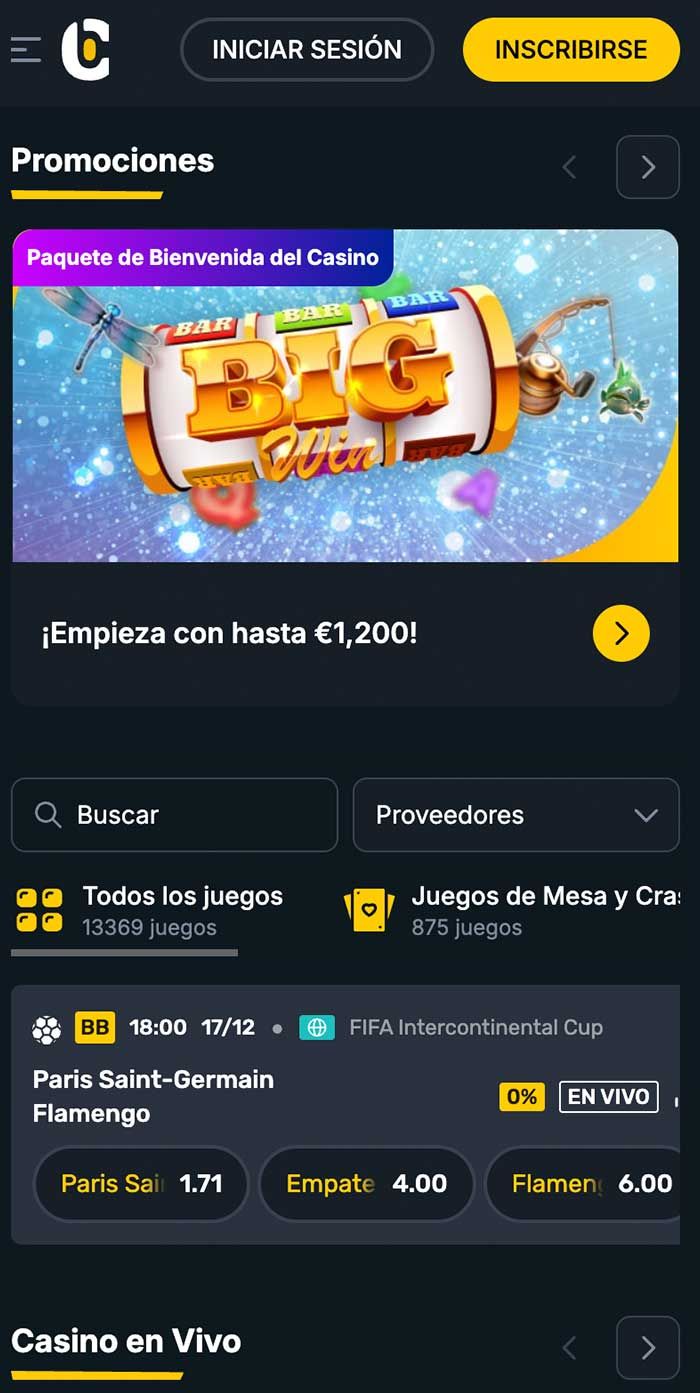Tap the site logo to go home

click(x=85, y=49)
